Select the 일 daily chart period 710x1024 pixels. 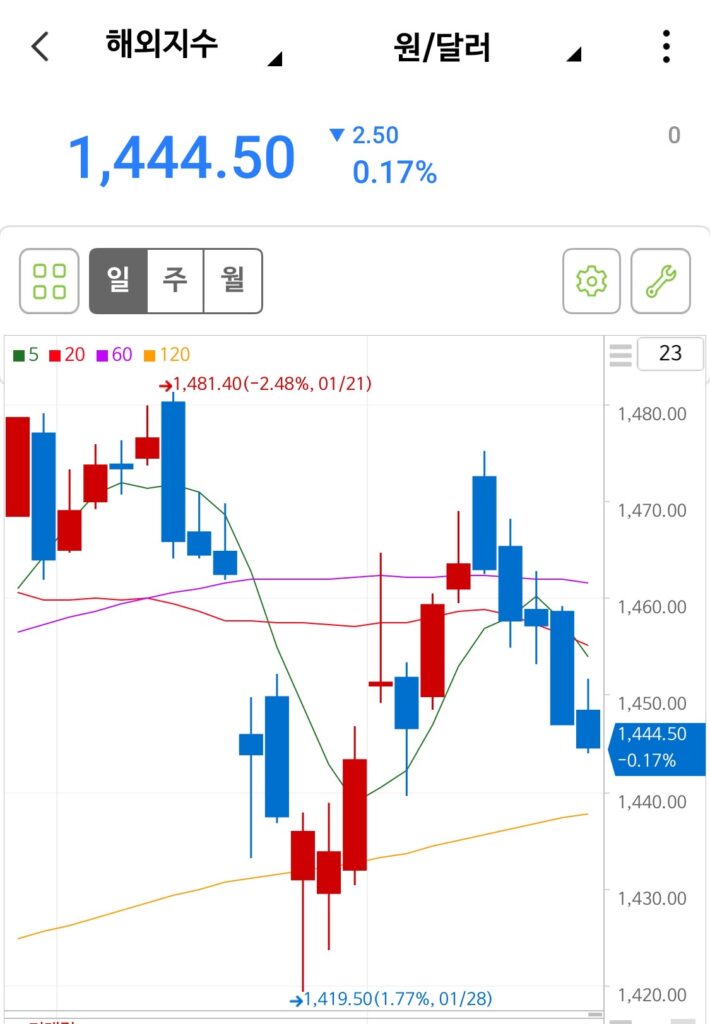tap(118, 281)
